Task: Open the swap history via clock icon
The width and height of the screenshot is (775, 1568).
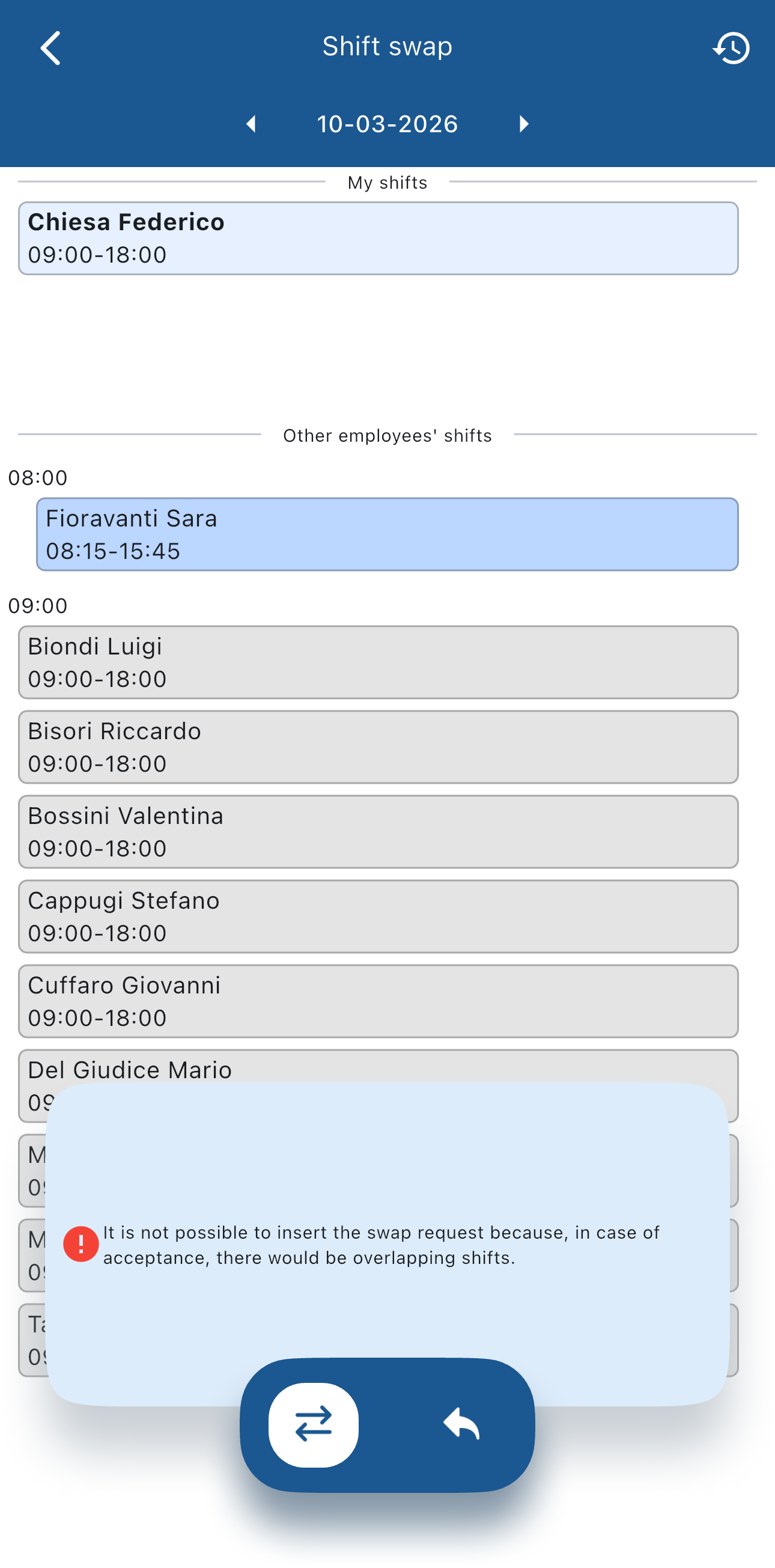Action: pos(731,47)
